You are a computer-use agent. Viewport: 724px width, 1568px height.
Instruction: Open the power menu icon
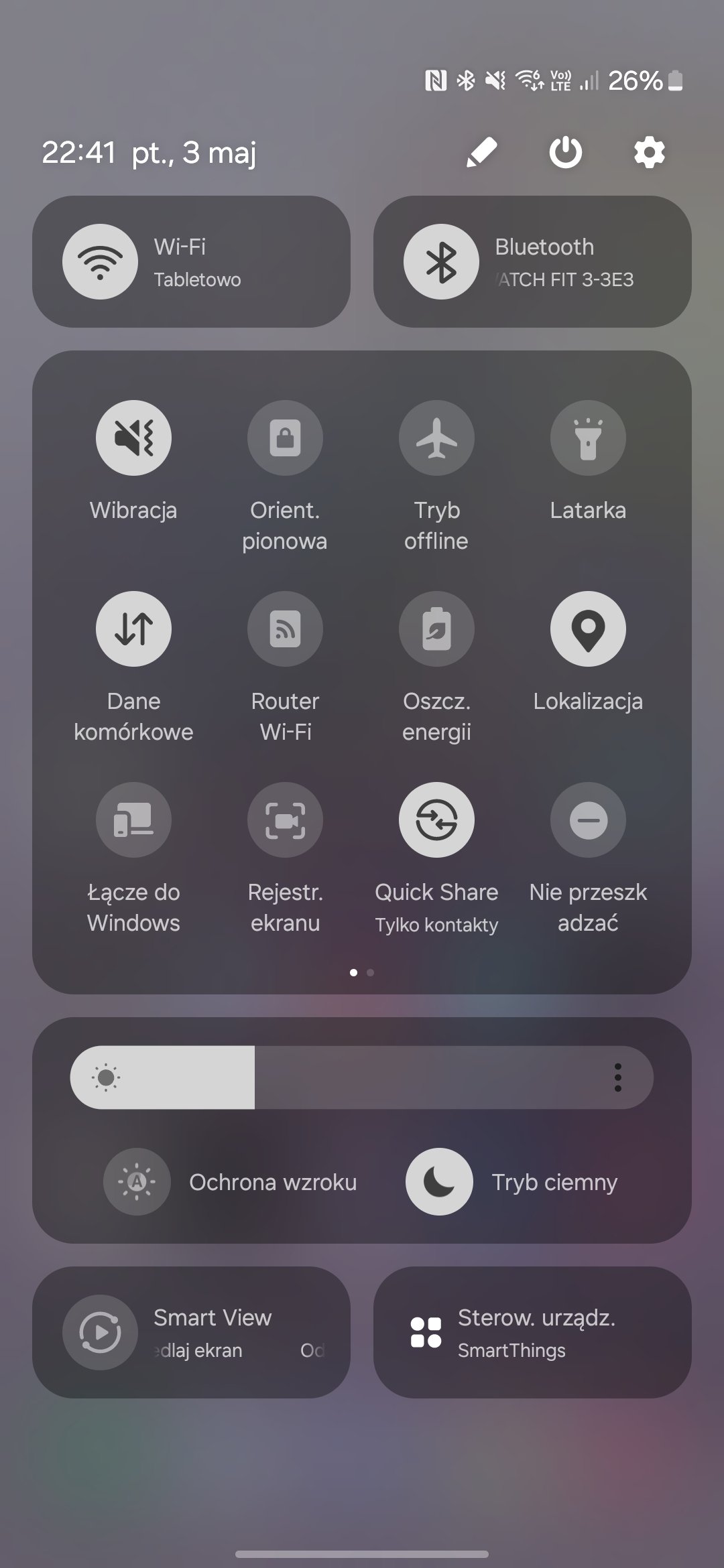point(566,153)
